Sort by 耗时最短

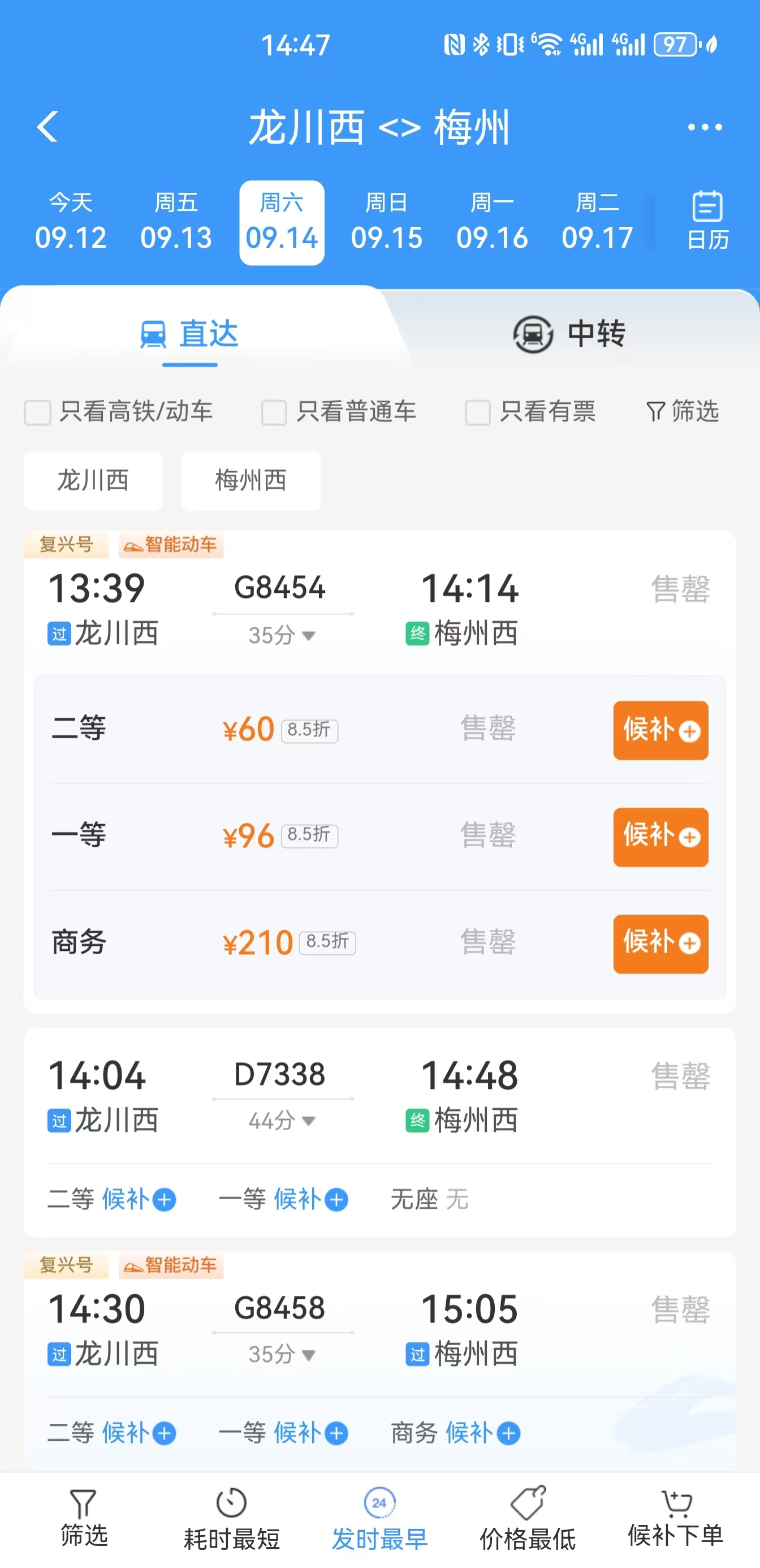point(231,1519)
